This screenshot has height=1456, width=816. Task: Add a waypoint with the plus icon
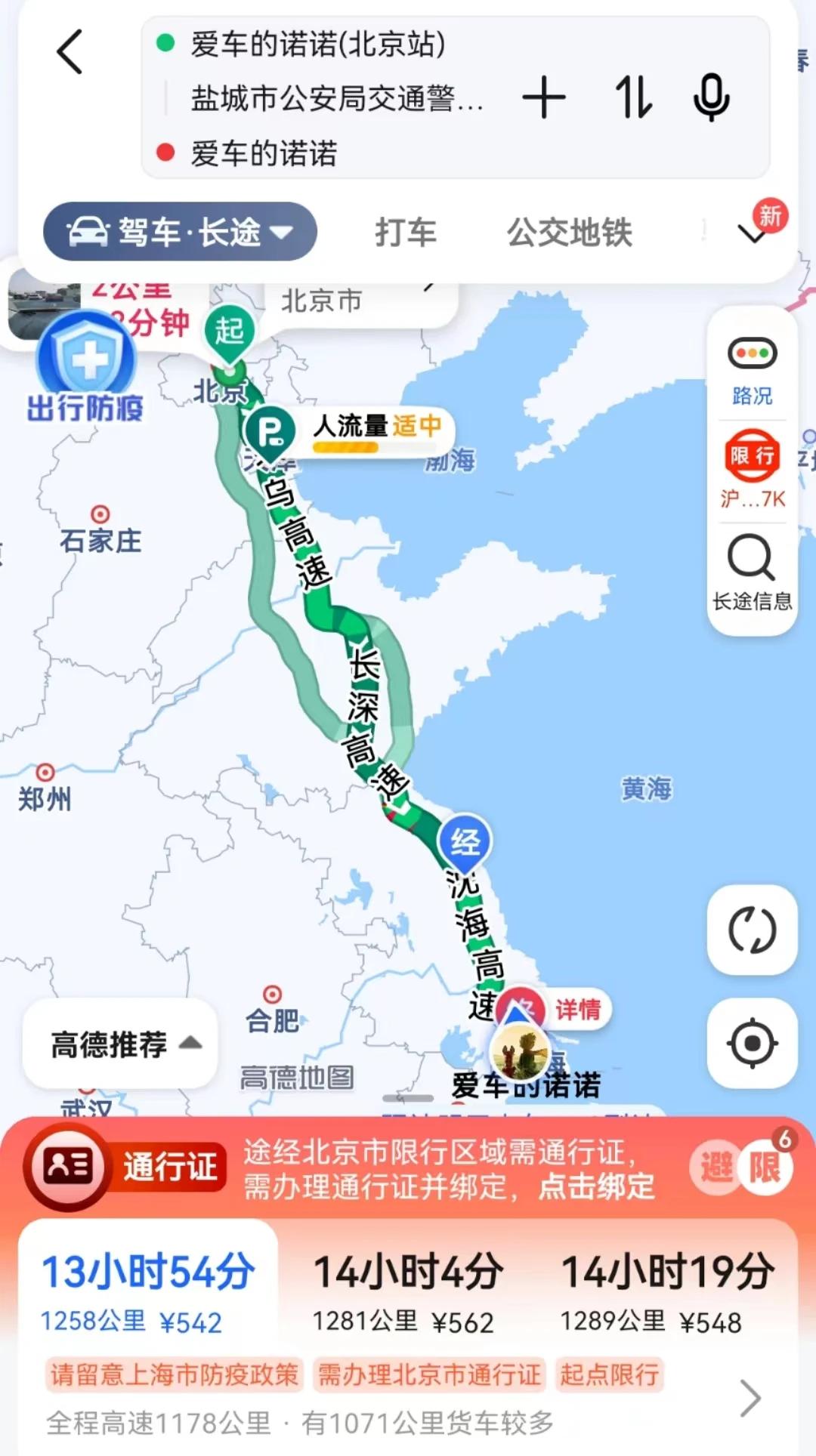point(546,99)
